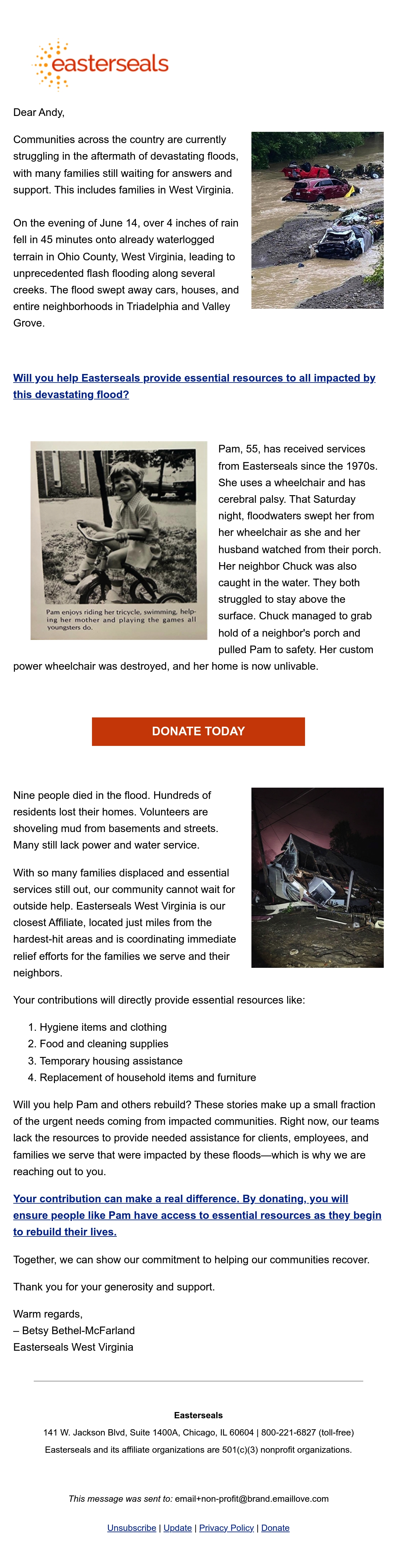
Task: Open the 'Your contribution can make a real difference' link
Action: coord(197,1215)
